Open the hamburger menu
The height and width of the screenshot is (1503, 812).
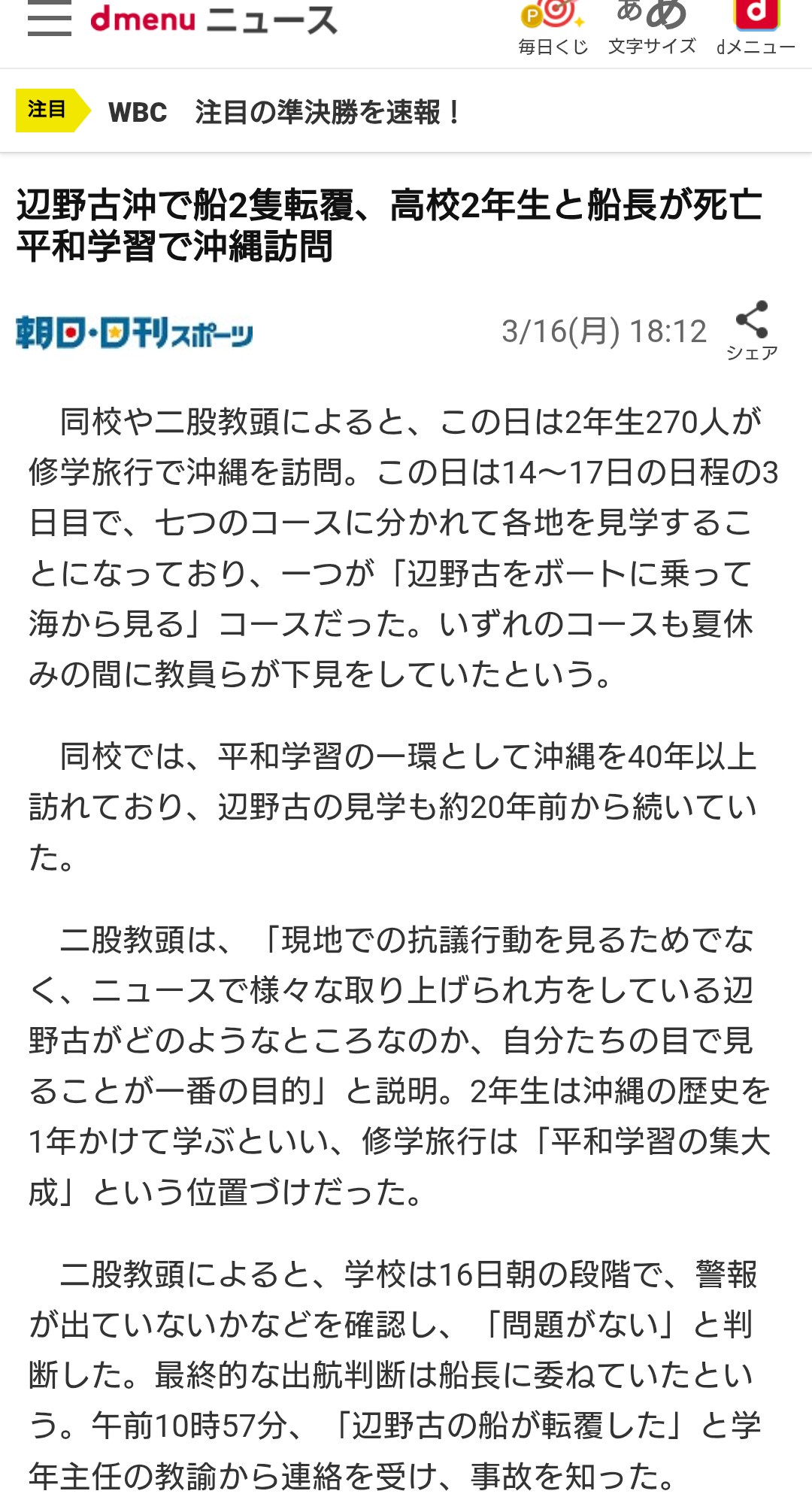pyautogui.click(x=49, y=19)
